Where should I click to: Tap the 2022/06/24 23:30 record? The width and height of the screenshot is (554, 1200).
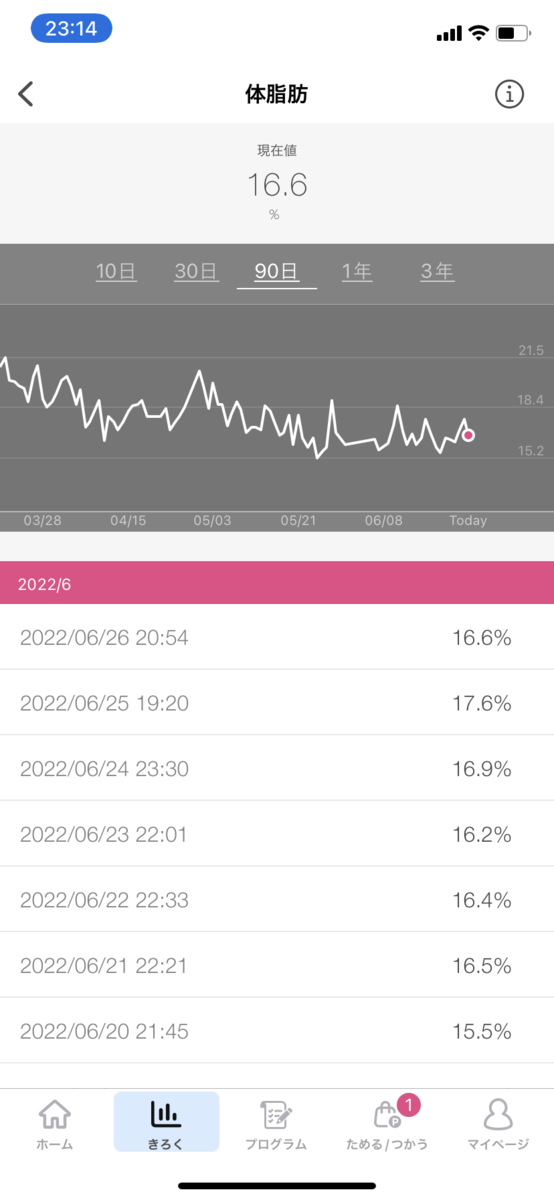click(277, 768)
